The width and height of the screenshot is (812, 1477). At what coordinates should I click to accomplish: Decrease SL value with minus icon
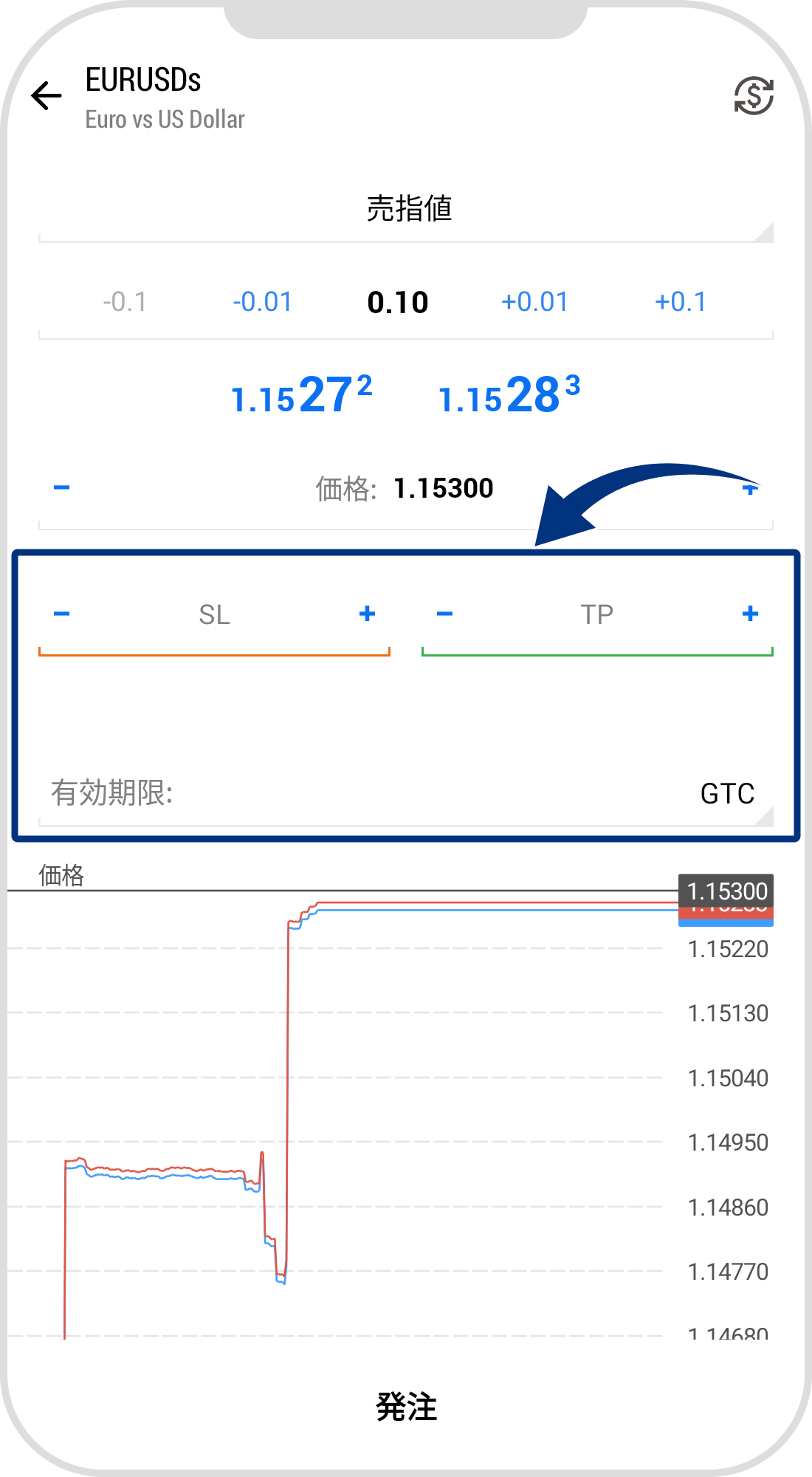[x=62, y=613]
